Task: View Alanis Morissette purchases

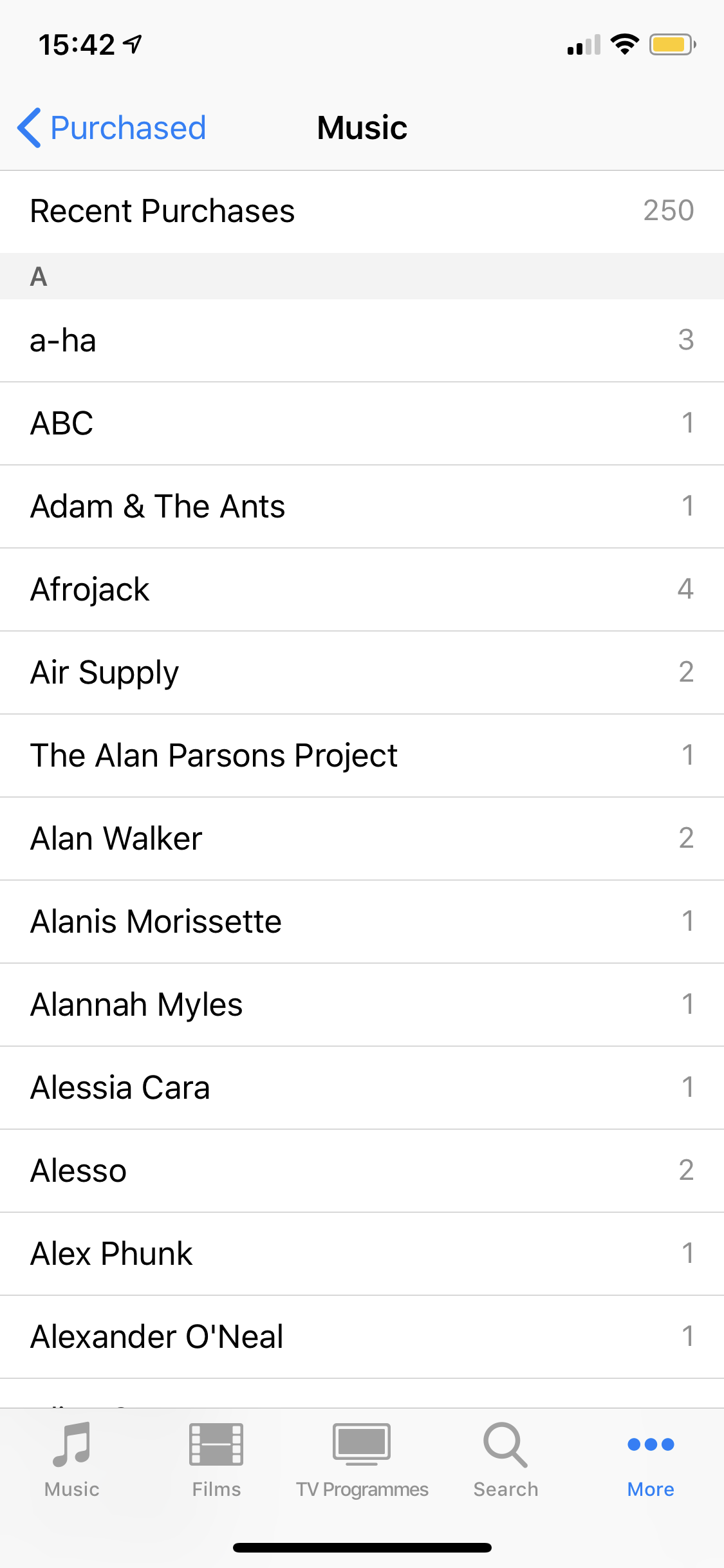Action: (x=362, y=922)
